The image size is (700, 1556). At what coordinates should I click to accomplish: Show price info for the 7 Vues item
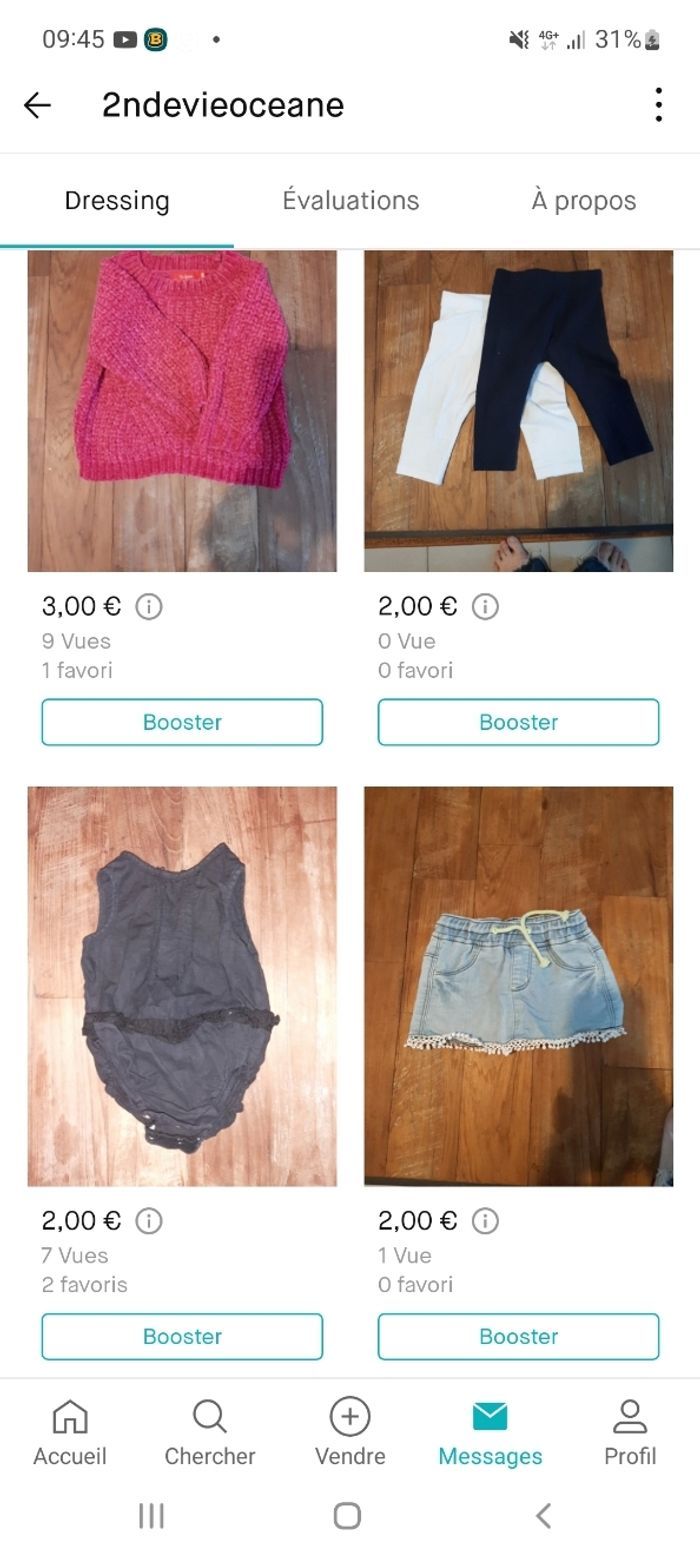[x=149, y=1220]
